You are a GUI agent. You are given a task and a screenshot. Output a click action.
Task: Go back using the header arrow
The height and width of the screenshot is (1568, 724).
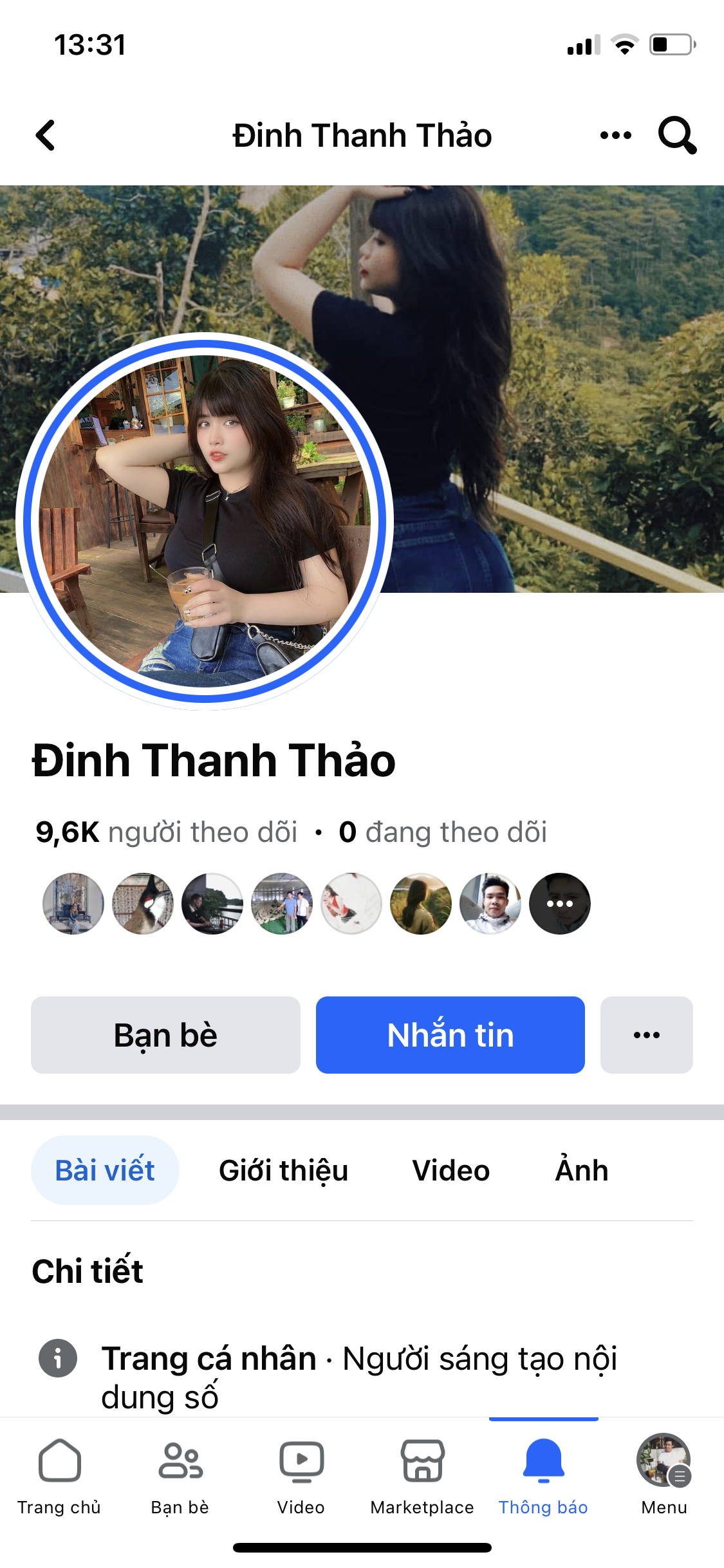[x=46, y=135]
